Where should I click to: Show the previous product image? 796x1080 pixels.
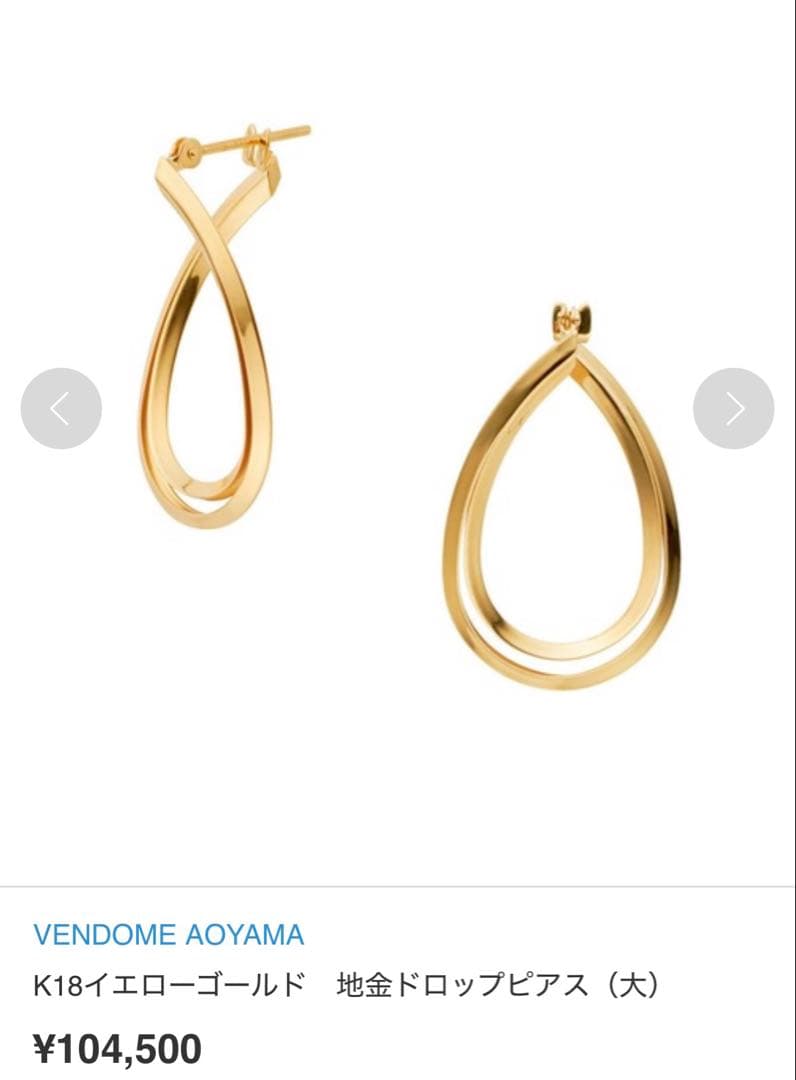pos(61,409)
